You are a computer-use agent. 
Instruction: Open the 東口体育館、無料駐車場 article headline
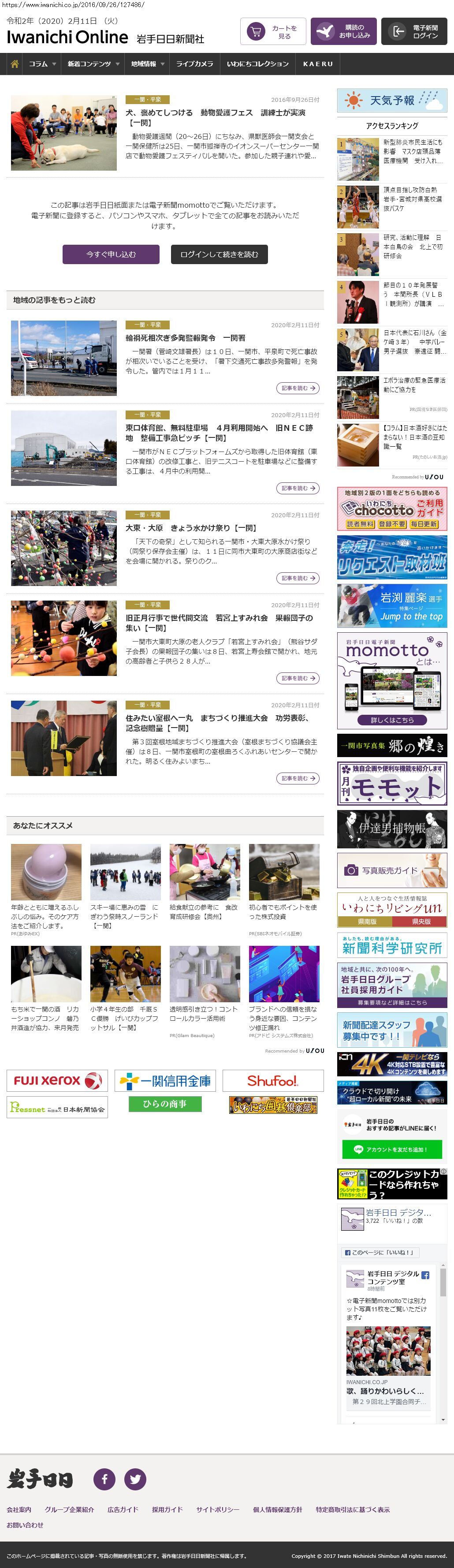pyautogui.click(x=219, y=433)
